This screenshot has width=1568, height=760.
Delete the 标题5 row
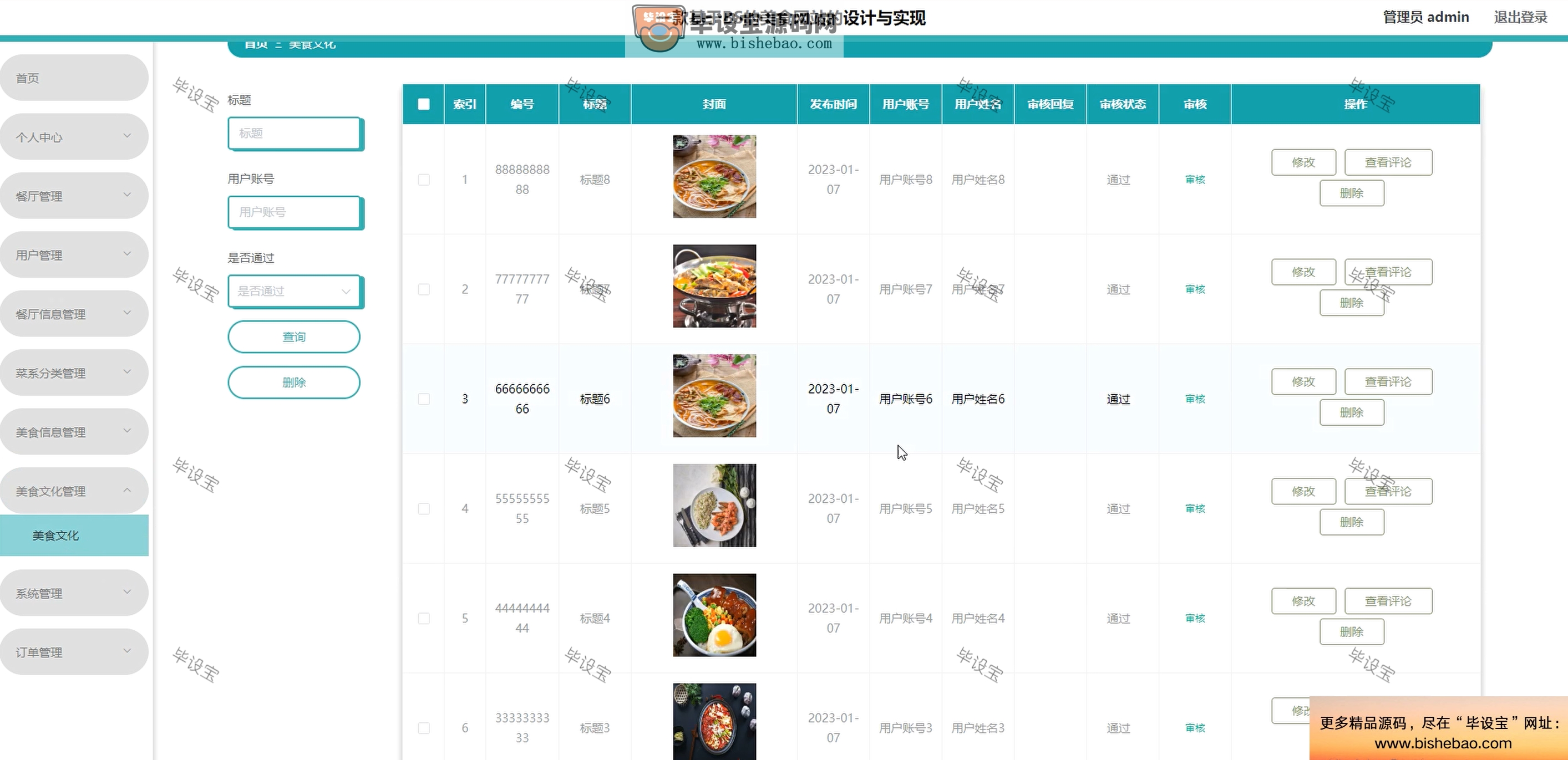(x=1351, y=522)
